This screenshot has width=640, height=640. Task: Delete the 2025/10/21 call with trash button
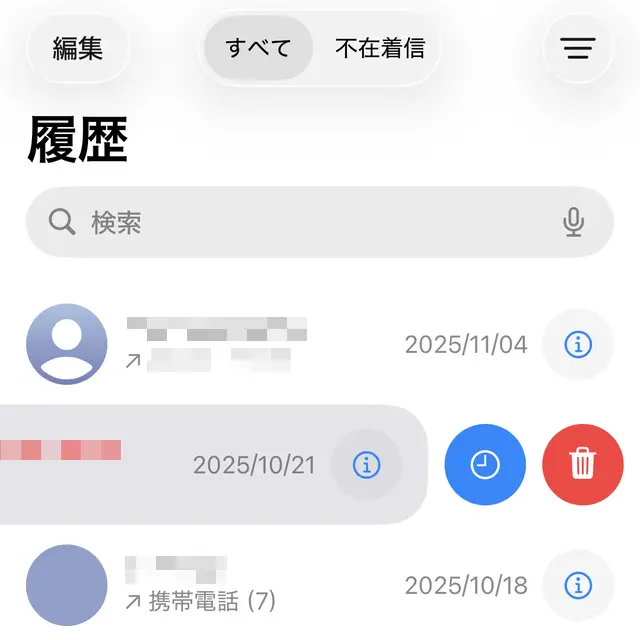click(582, 464)
